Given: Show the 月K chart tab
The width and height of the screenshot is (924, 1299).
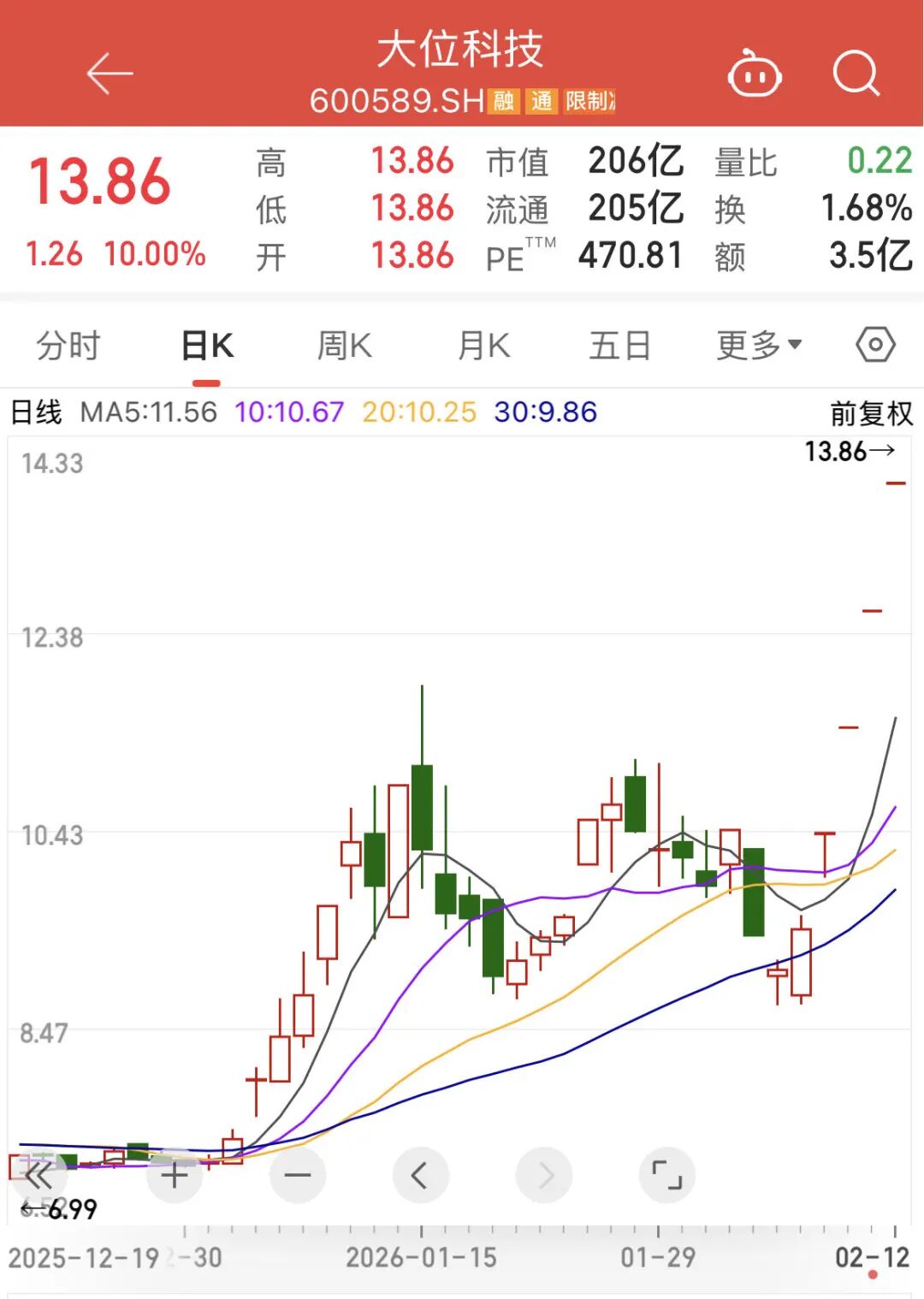Looking at the screenshot, I should pos(483,347).
